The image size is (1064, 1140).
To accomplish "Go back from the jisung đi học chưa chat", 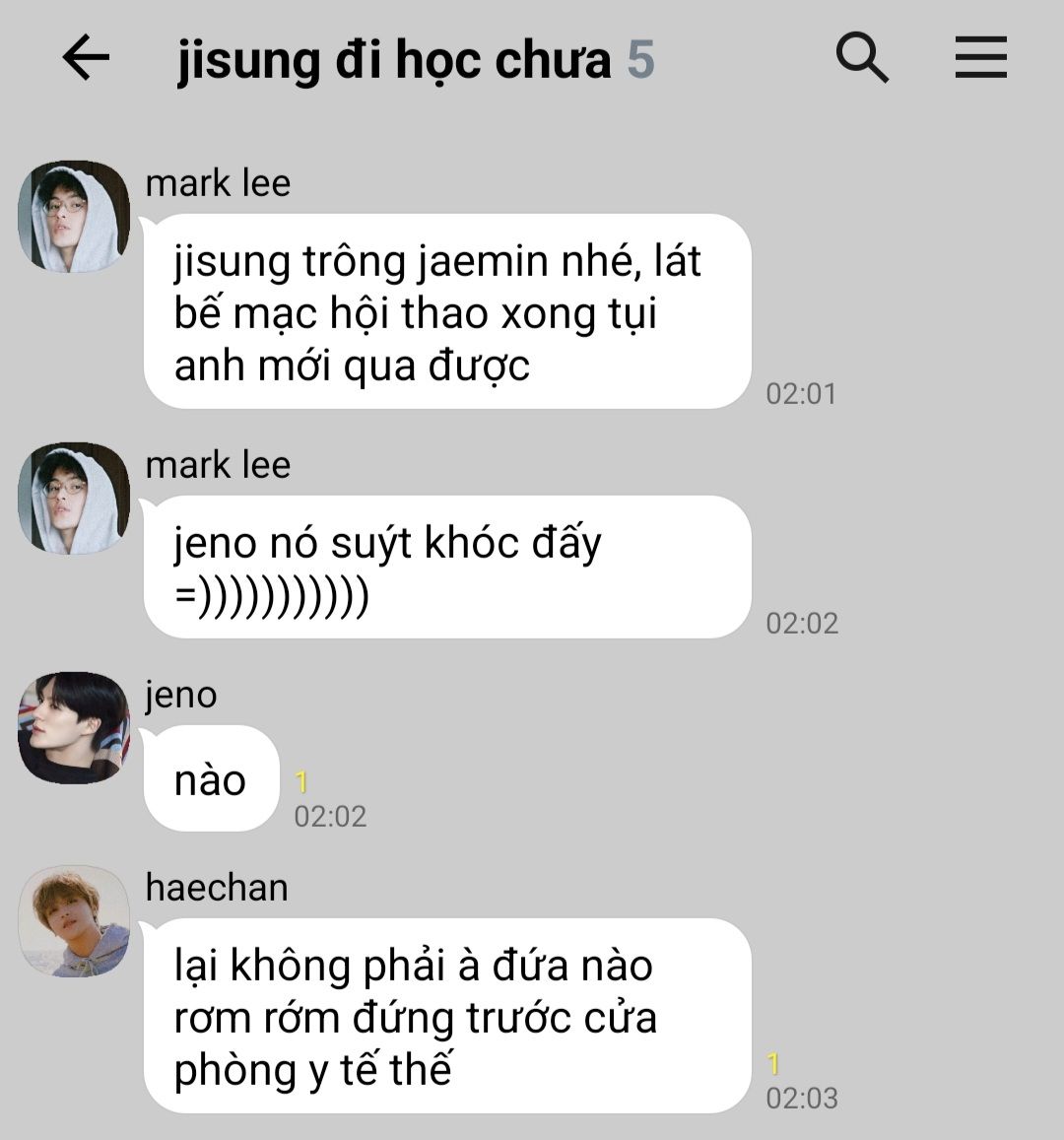I will click(x=86, y=59).
